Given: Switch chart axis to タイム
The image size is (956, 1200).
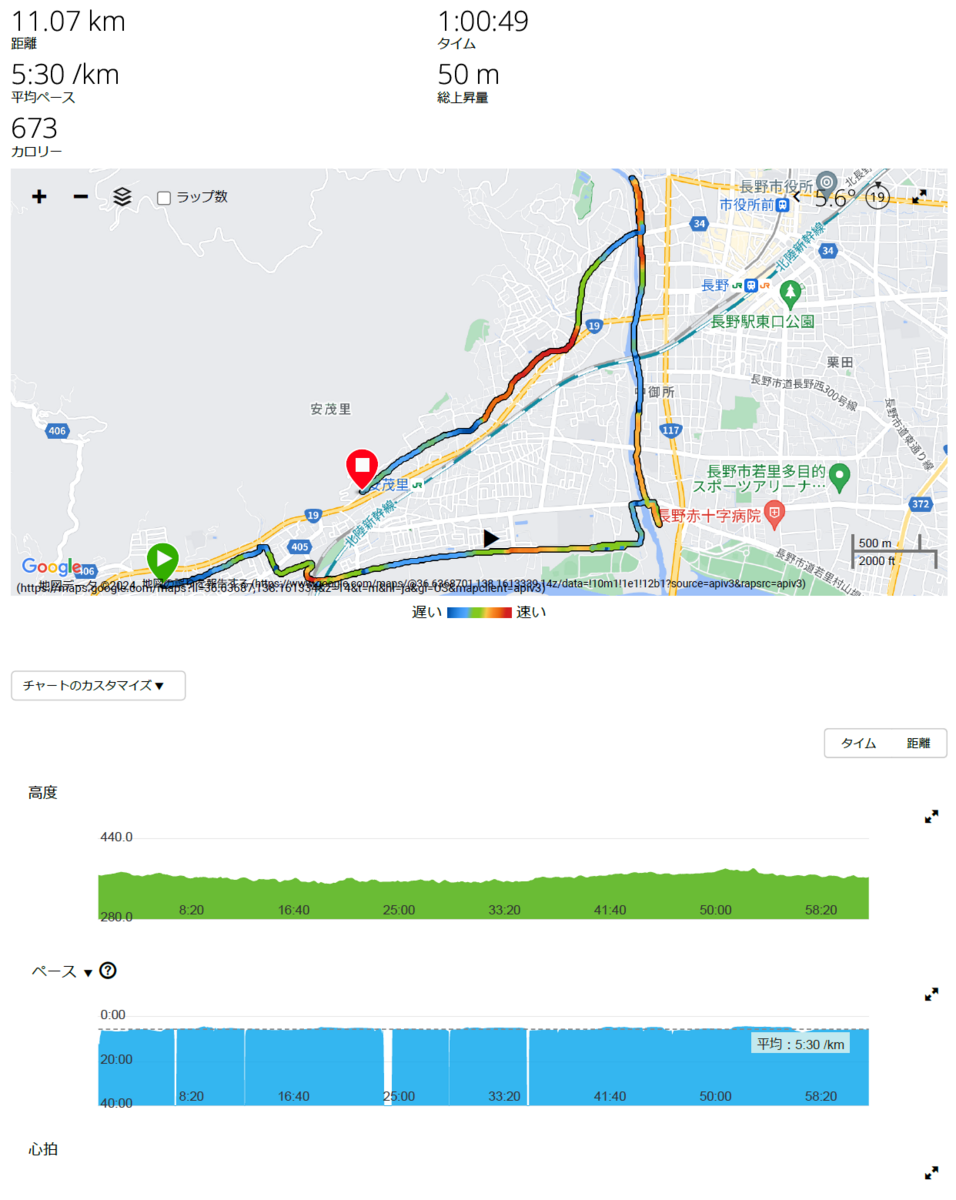Looking at the screenshot, I should pyautogui.click(x=858, y=743).
